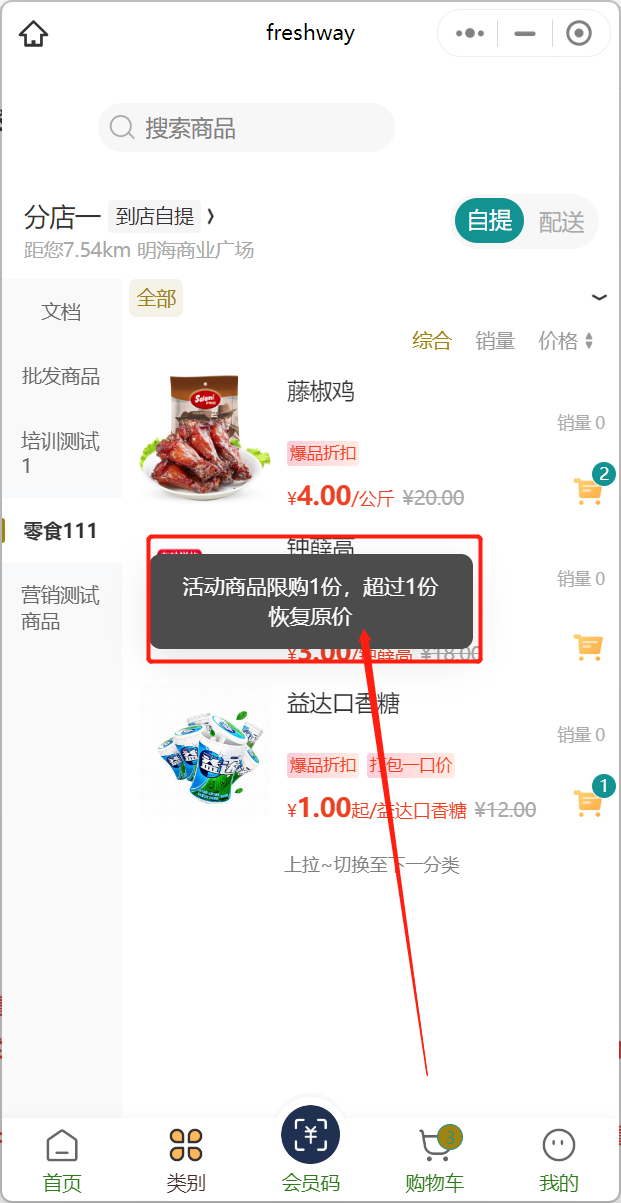Select the 文档 category
The height and width of the screenshot is (1203, 621).
[x=61, y=312]
